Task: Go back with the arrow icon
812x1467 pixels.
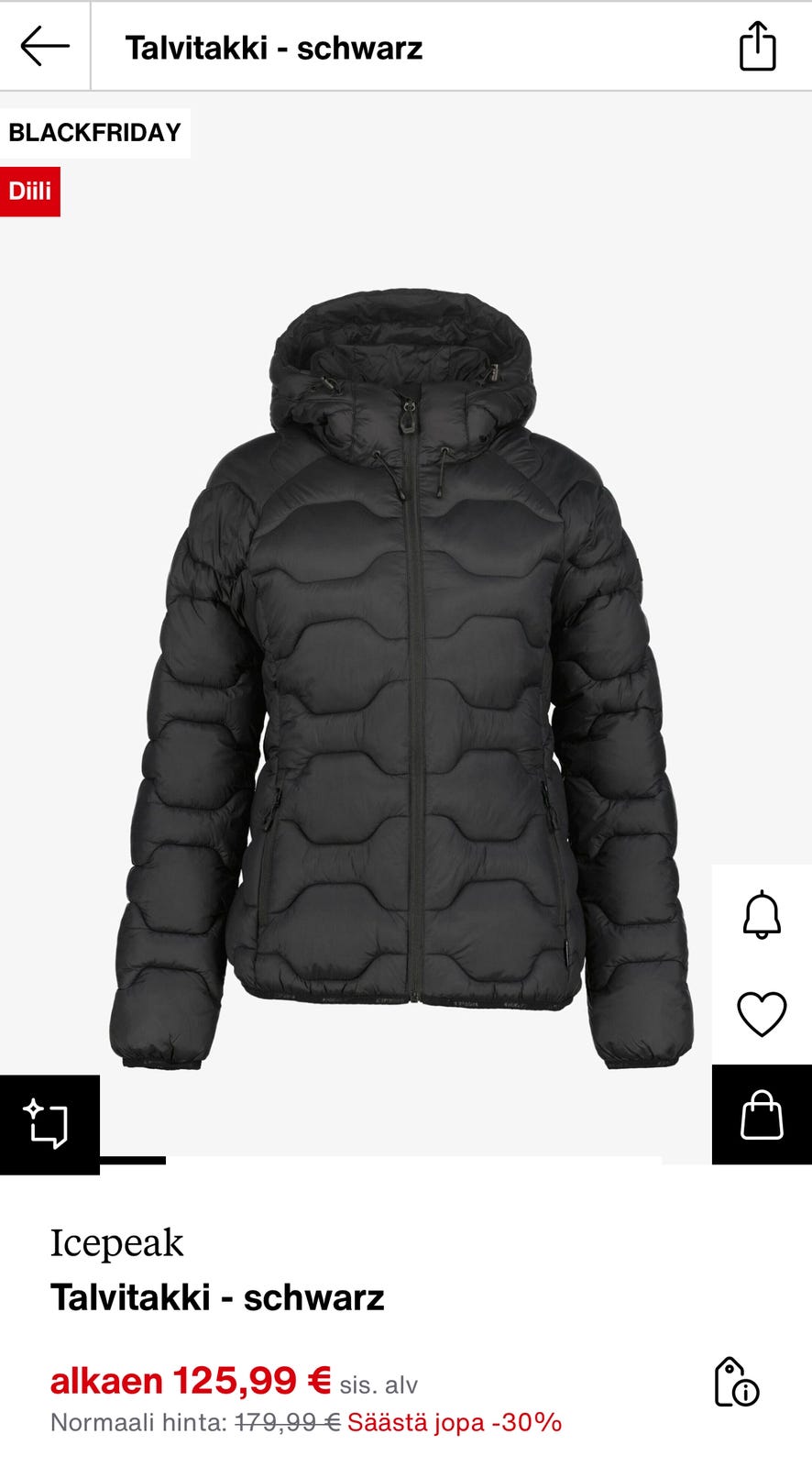Action: pos(45,46)
